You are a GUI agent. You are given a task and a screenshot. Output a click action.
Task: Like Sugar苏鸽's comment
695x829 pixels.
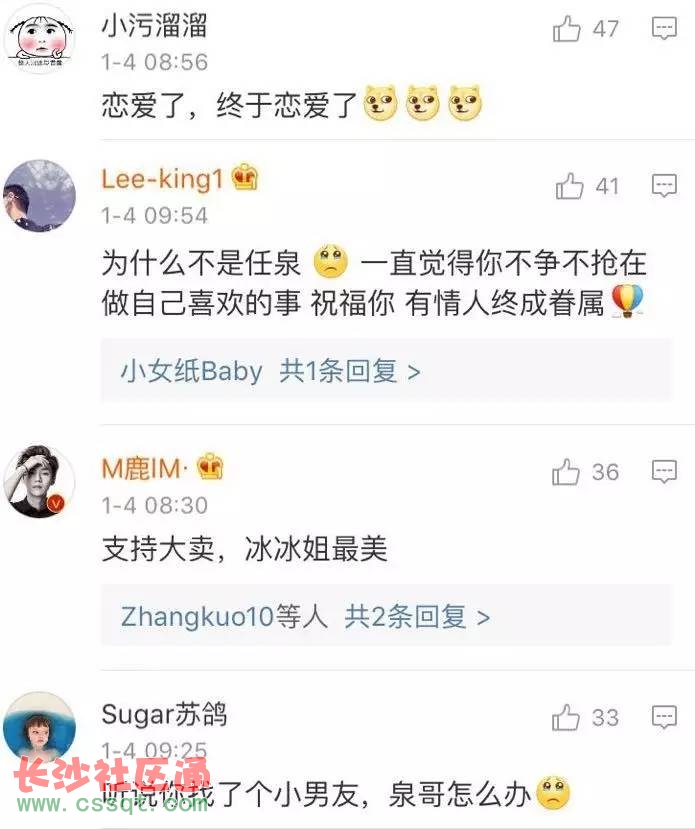coord(566,717)
